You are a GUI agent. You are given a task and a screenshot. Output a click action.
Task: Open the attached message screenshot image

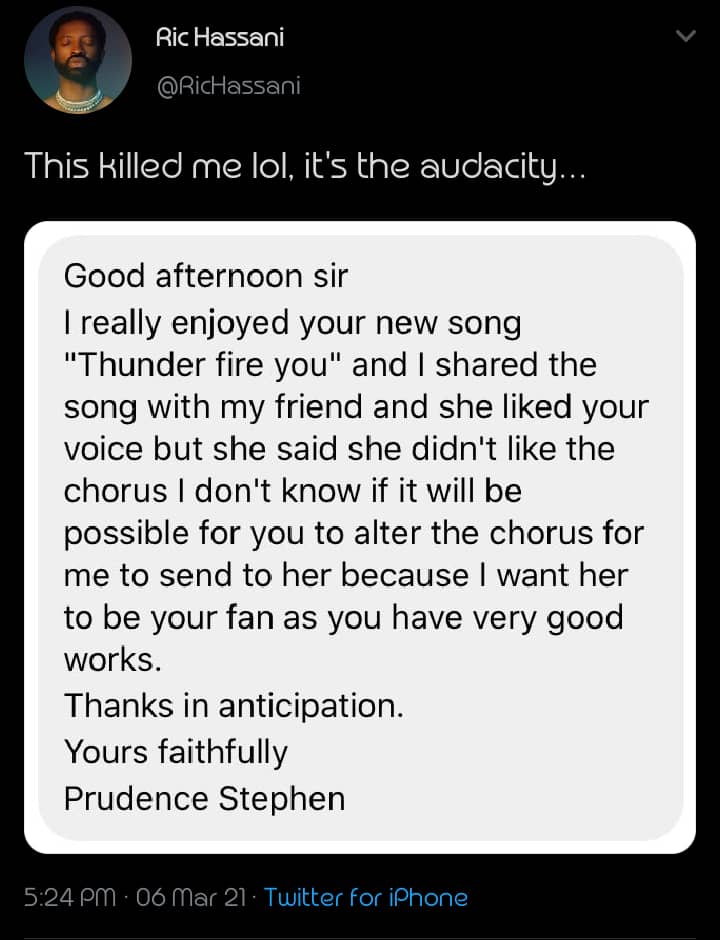pos(360,537)
